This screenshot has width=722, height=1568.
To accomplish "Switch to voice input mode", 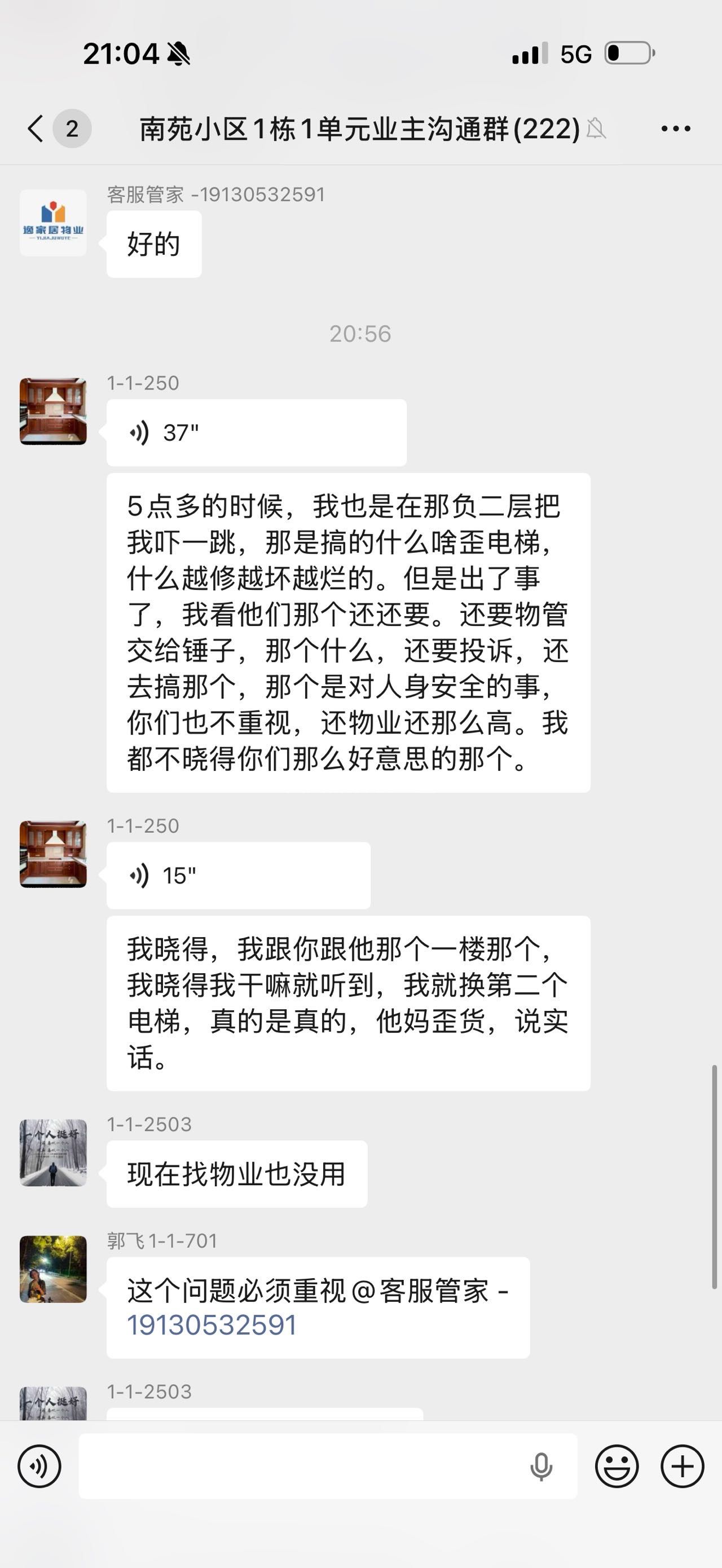I will pos(39,1467).
